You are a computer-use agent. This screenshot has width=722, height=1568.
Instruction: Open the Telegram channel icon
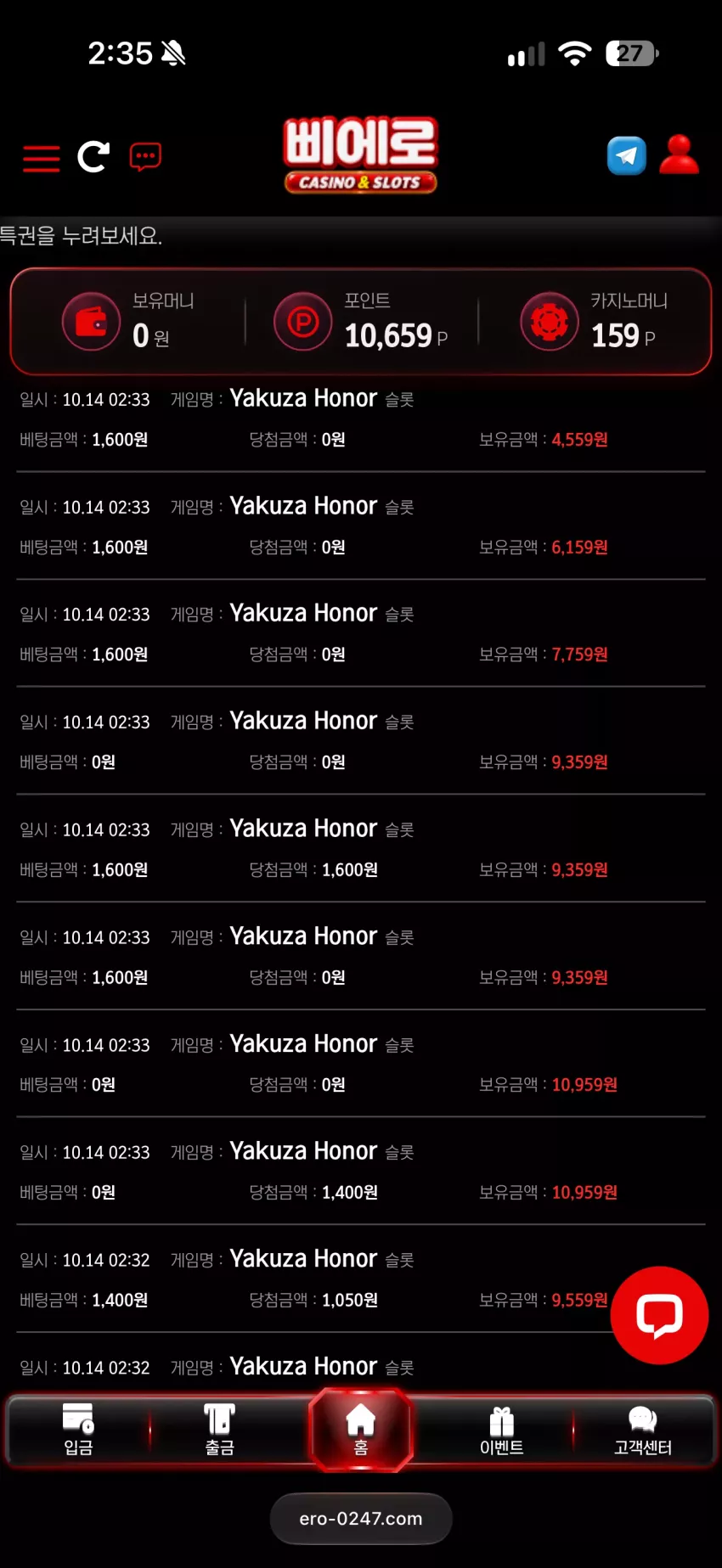[x=627, y=156]
